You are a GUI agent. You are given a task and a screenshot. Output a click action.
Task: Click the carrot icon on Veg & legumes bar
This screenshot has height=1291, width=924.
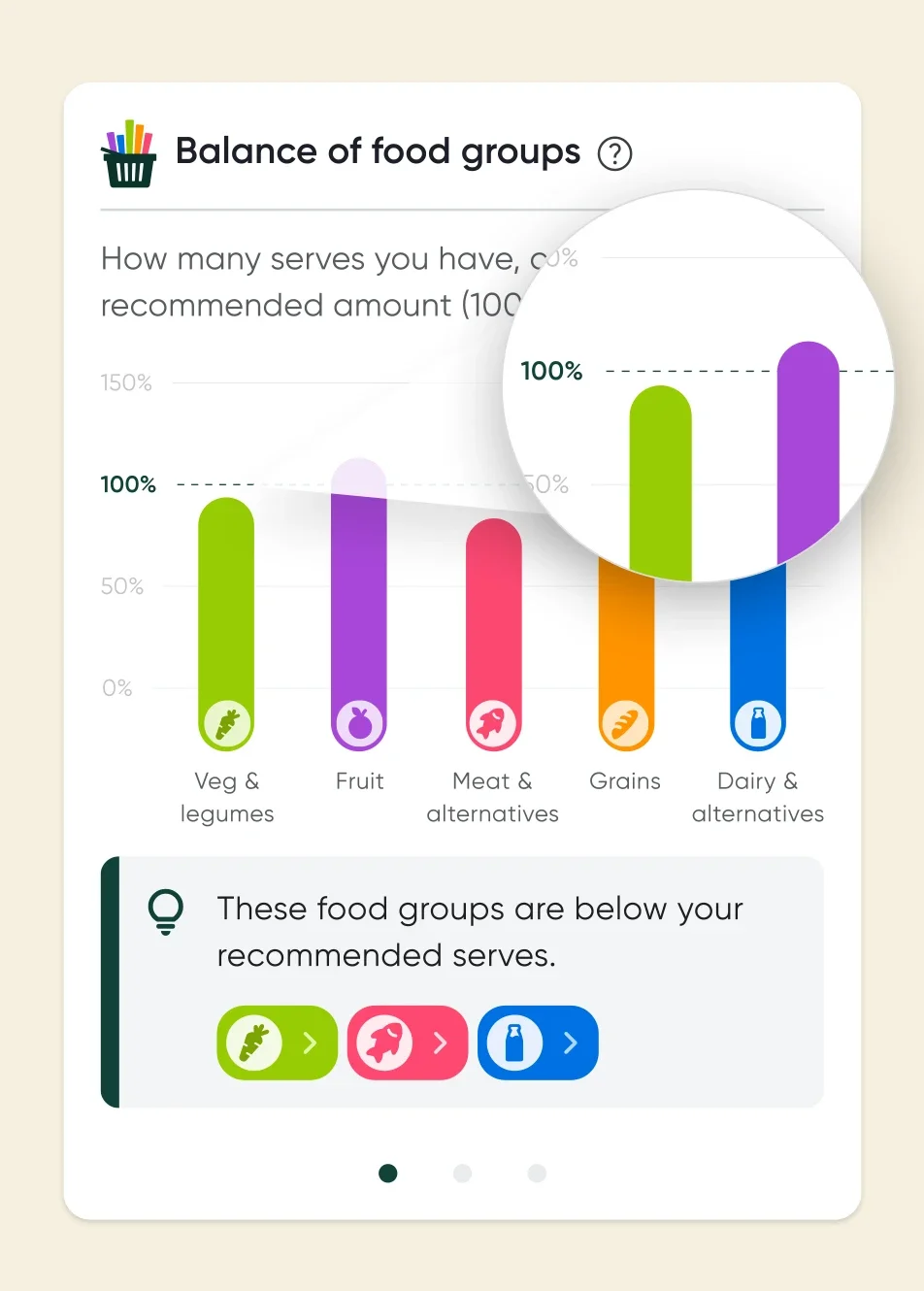point(226,723)
